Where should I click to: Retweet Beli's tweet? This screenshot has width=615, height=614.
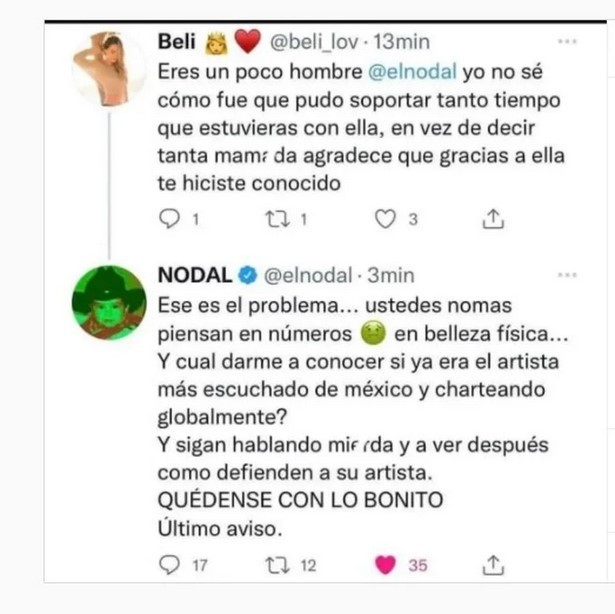(x=274, y=219)
